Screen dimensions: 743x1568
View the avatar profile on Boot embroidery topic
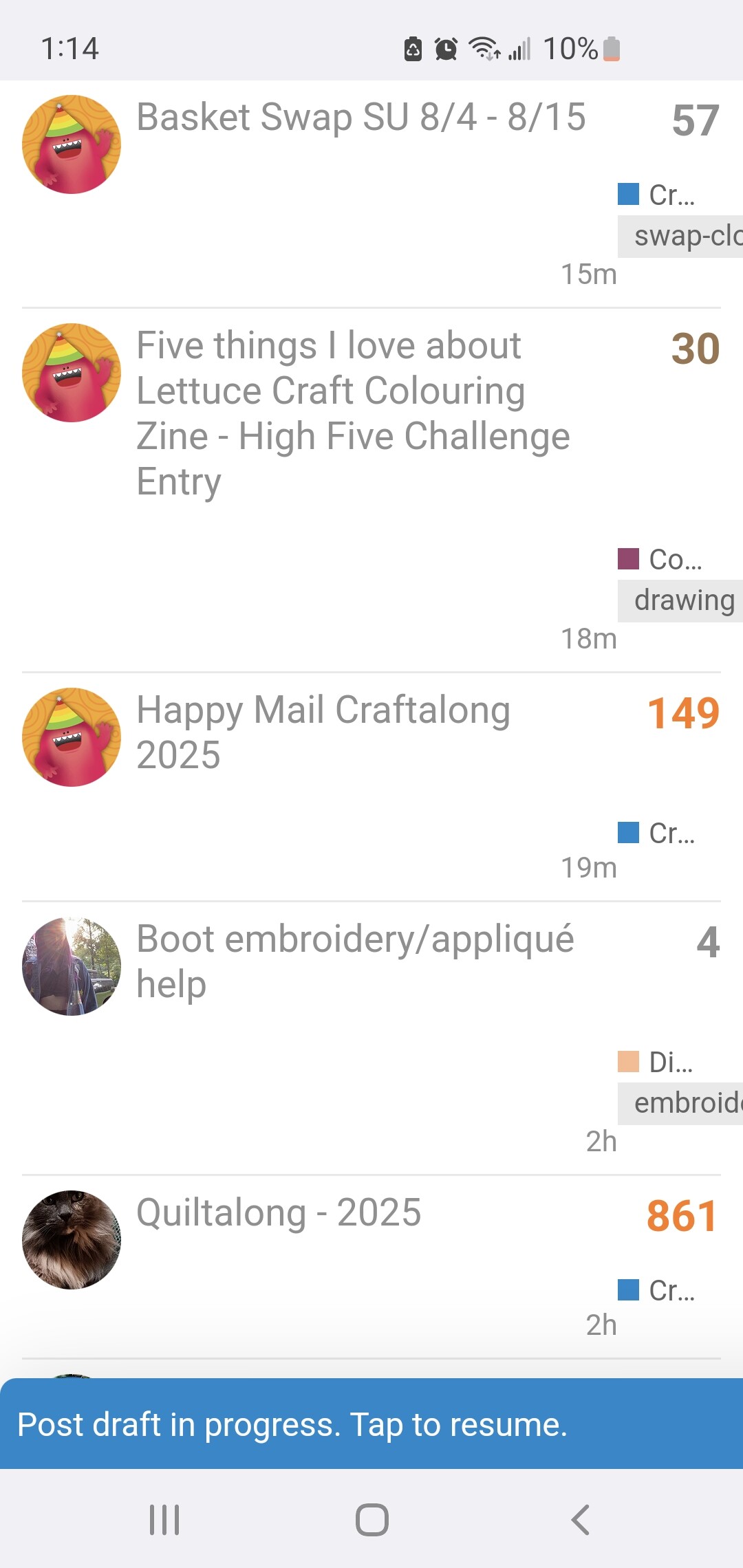[x=72, y=966]
